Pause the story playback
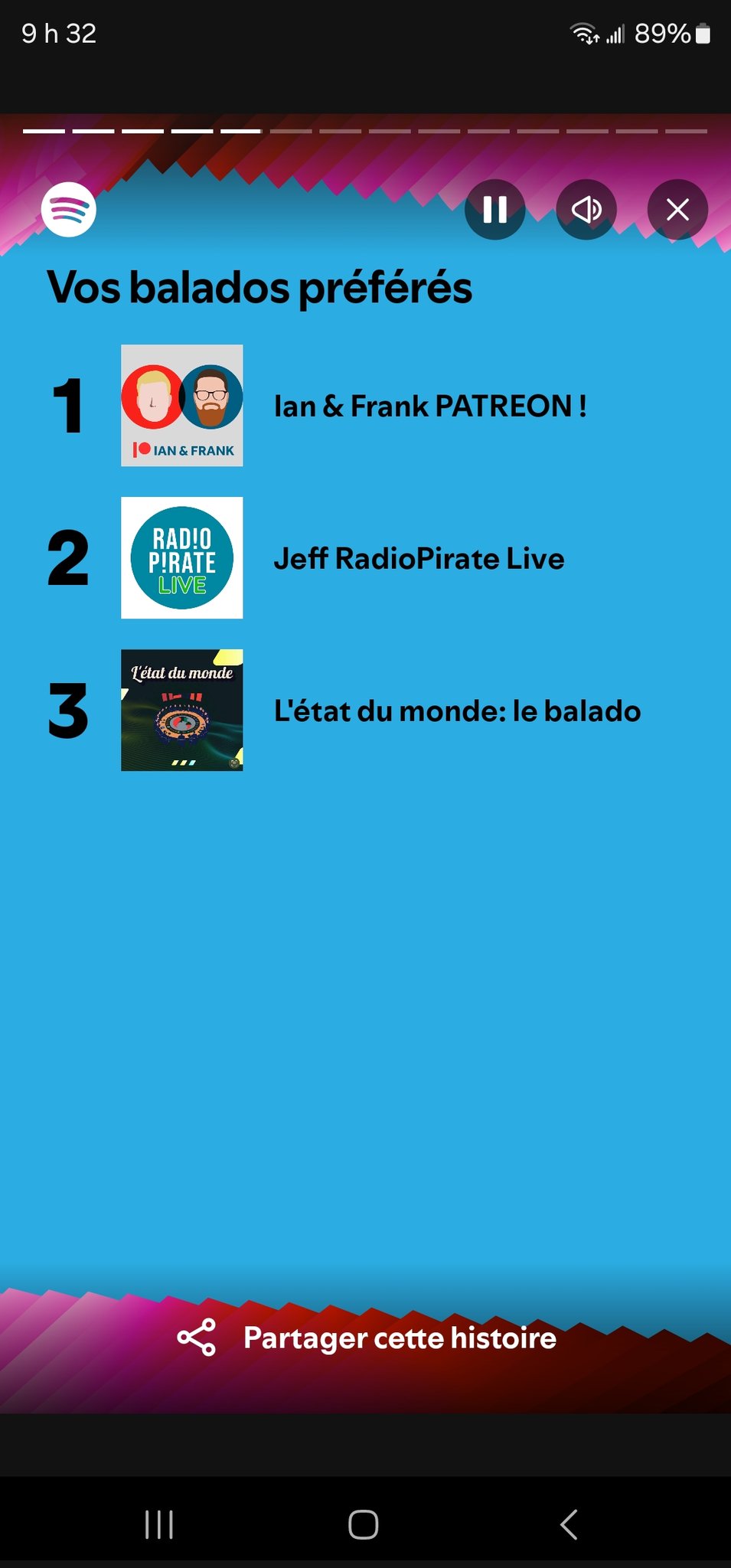This screenshot has width=731, height=1568. [x=494, y=209]
